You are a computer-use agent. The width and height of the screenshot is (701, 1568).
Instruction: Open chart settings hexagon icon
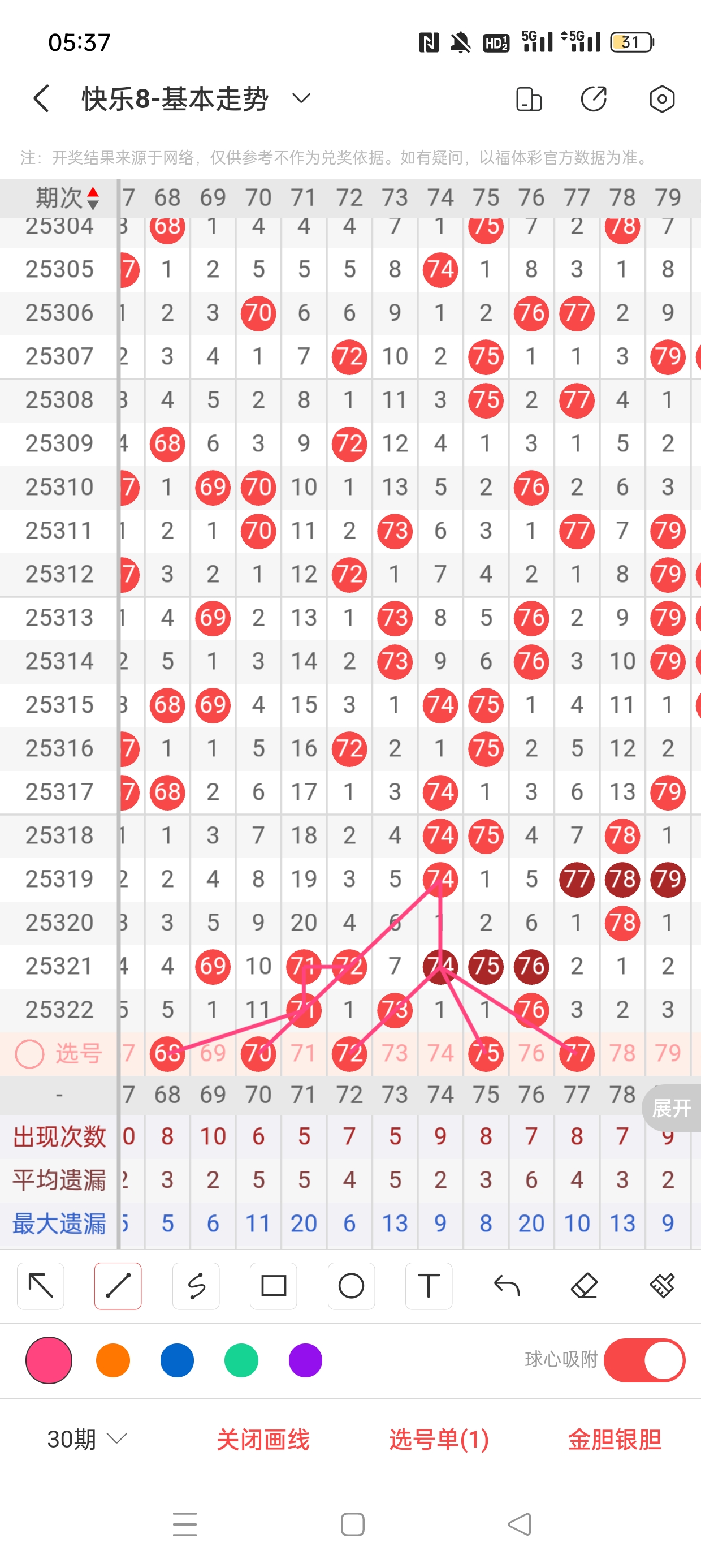coord(661,99)
